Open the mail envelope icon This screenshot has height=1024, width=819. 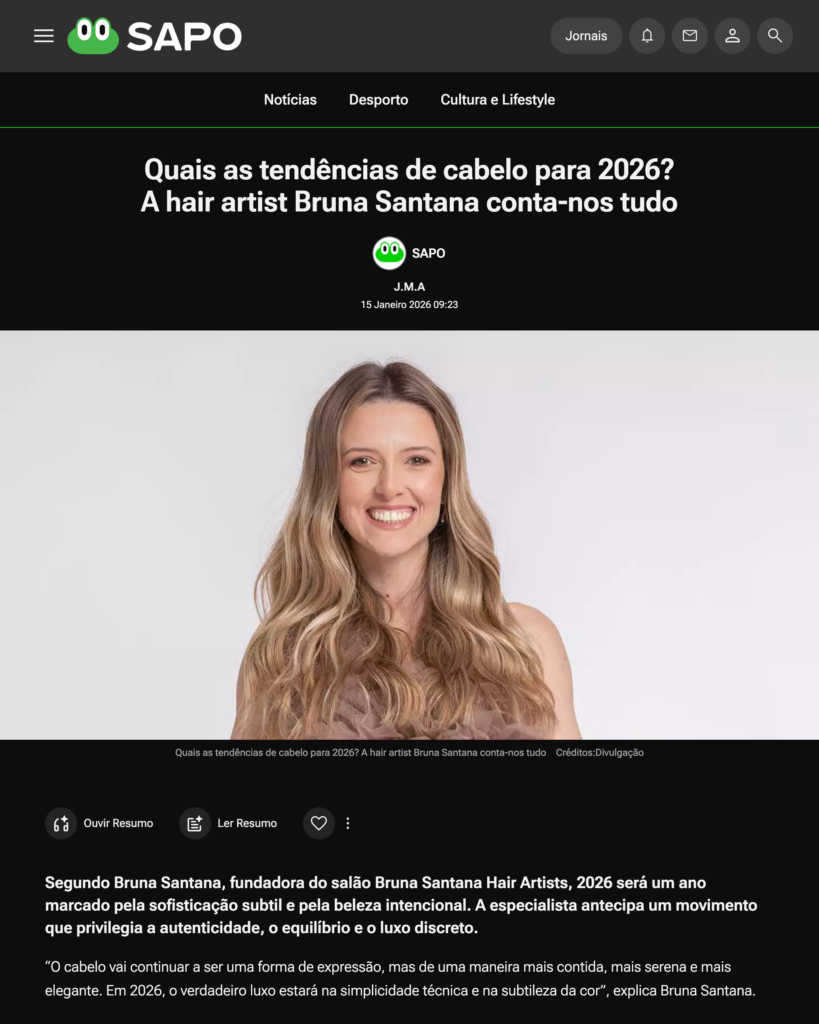click(690, 36)
